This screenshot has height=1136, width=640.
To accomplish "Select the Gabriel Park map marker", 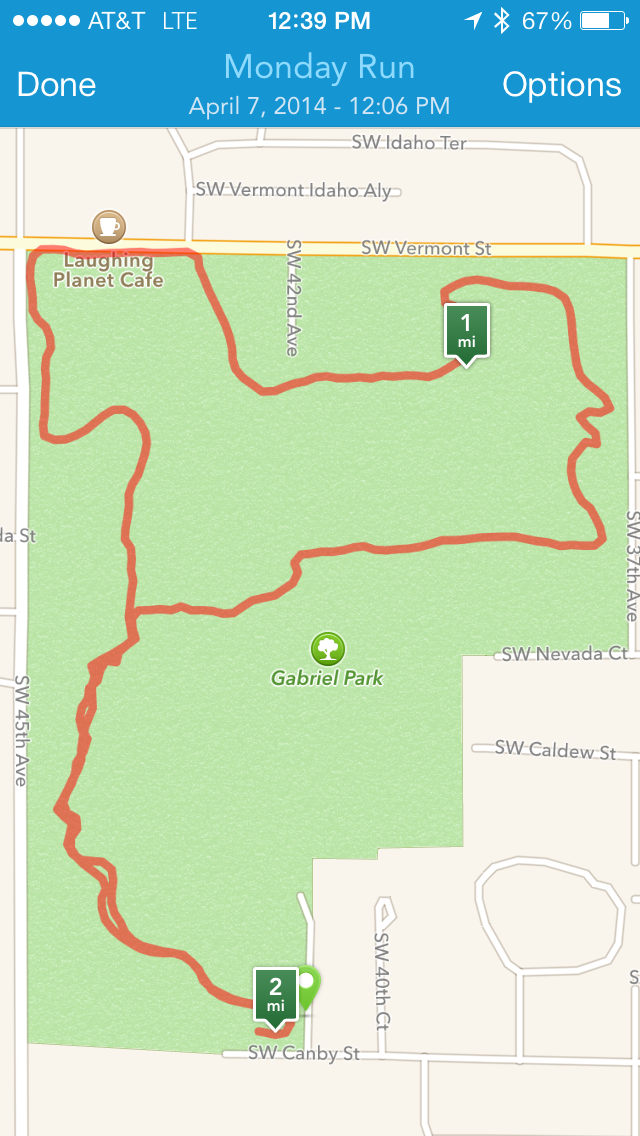I will pos(327,649).
